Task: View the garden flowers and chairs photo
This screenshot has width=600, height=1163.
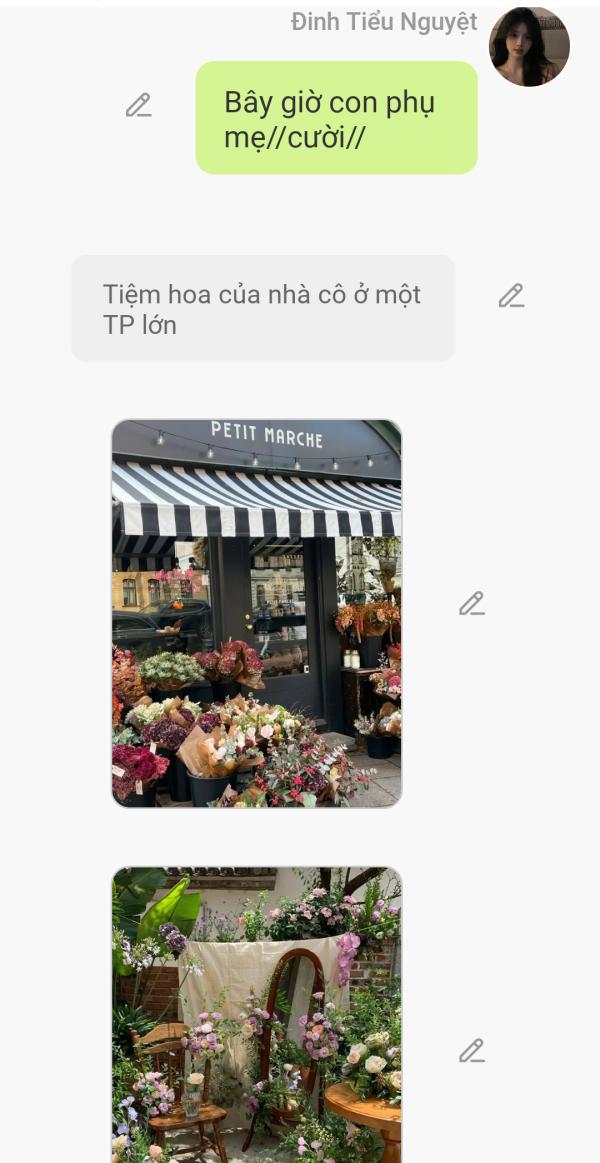Action: pyautogui.click(x=257, y=1015)
